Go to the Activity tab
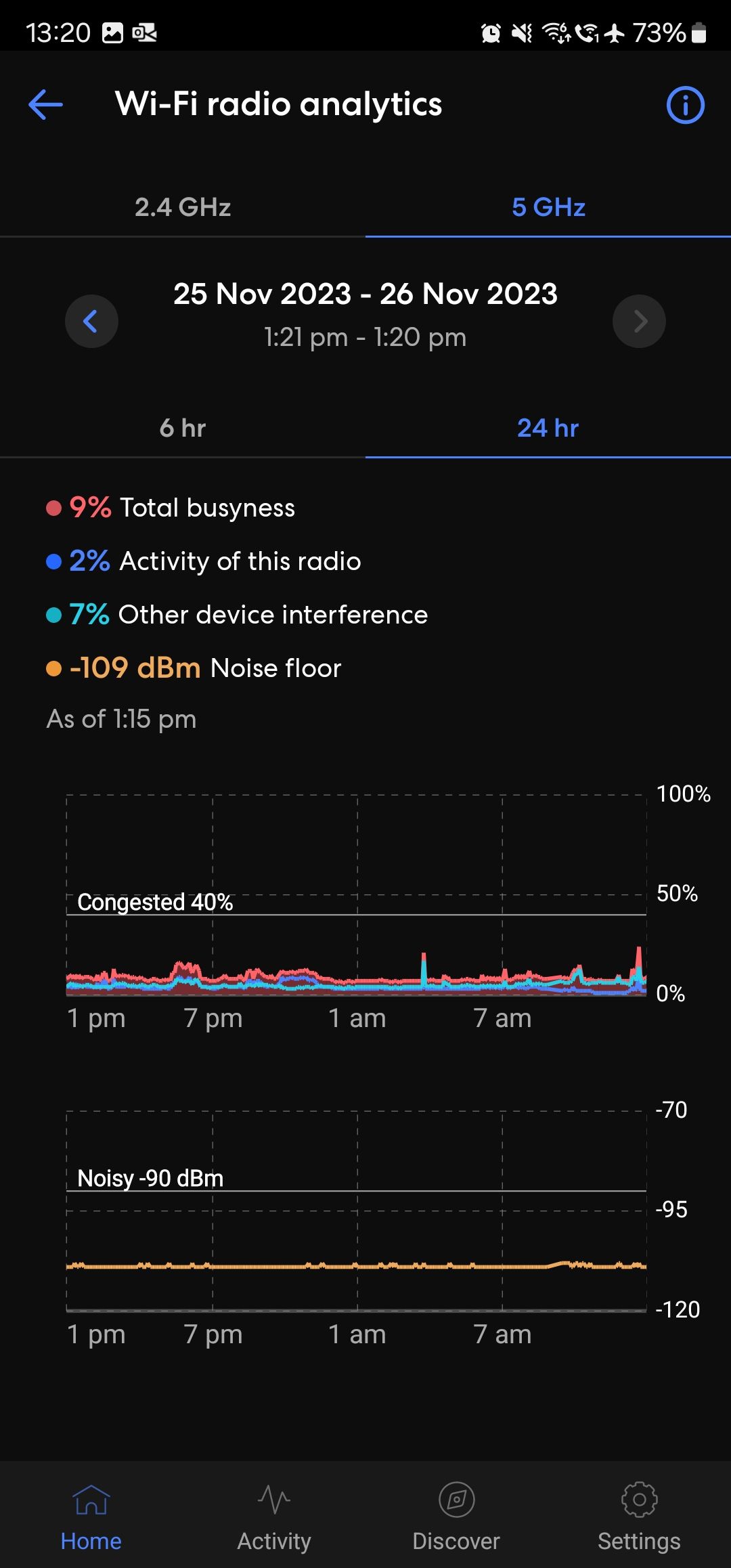The image size is (731, 1568). 274,1514
